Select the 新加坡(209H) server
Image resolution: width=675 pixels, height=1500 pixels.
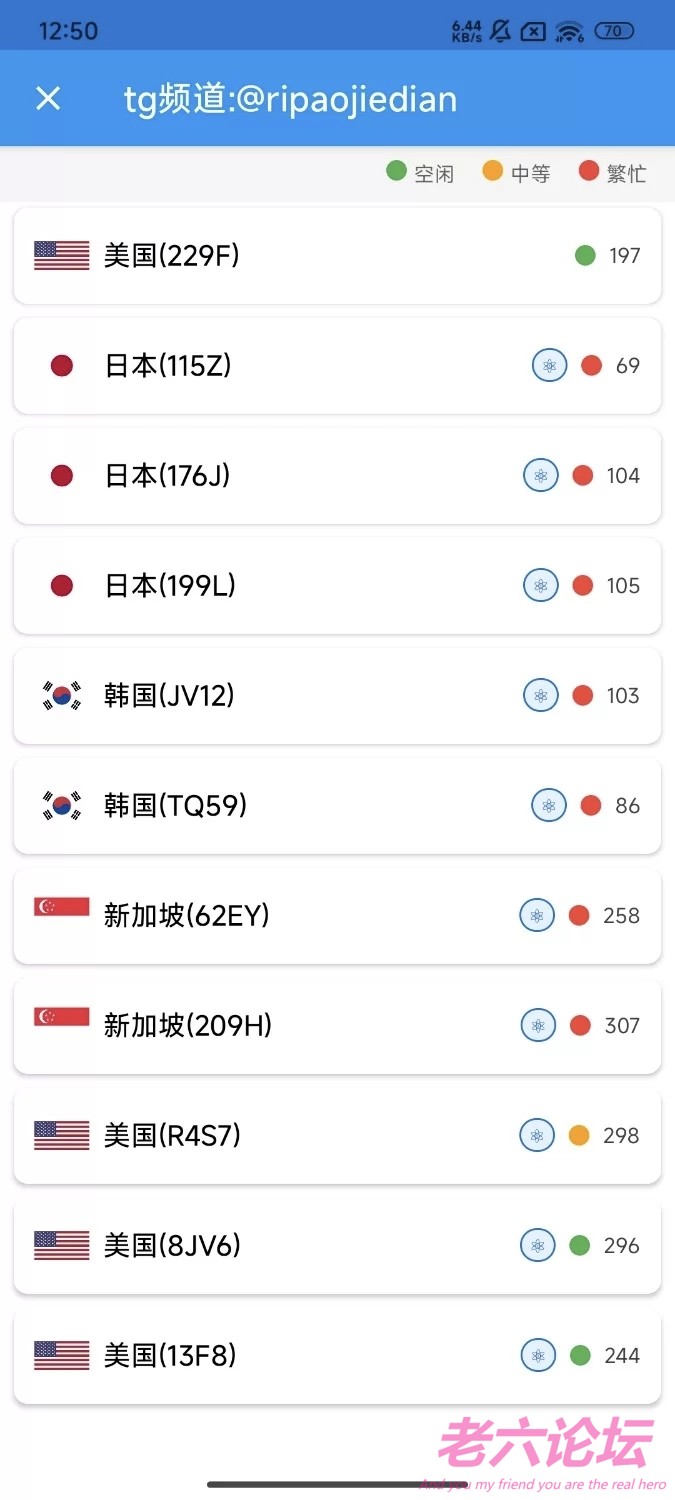(336, 1026)
